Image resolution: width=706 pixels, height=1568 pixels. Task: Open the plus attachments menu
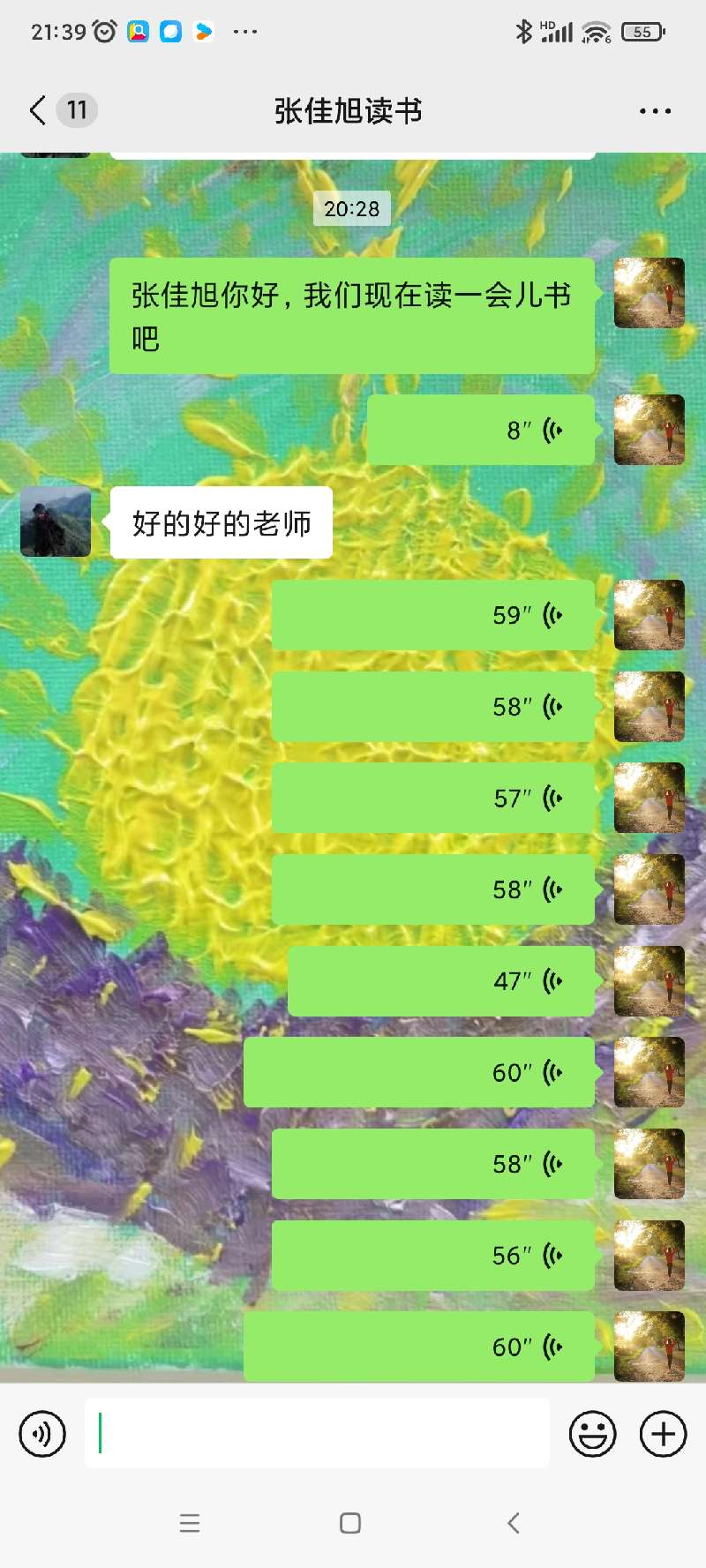(663, 1434)
